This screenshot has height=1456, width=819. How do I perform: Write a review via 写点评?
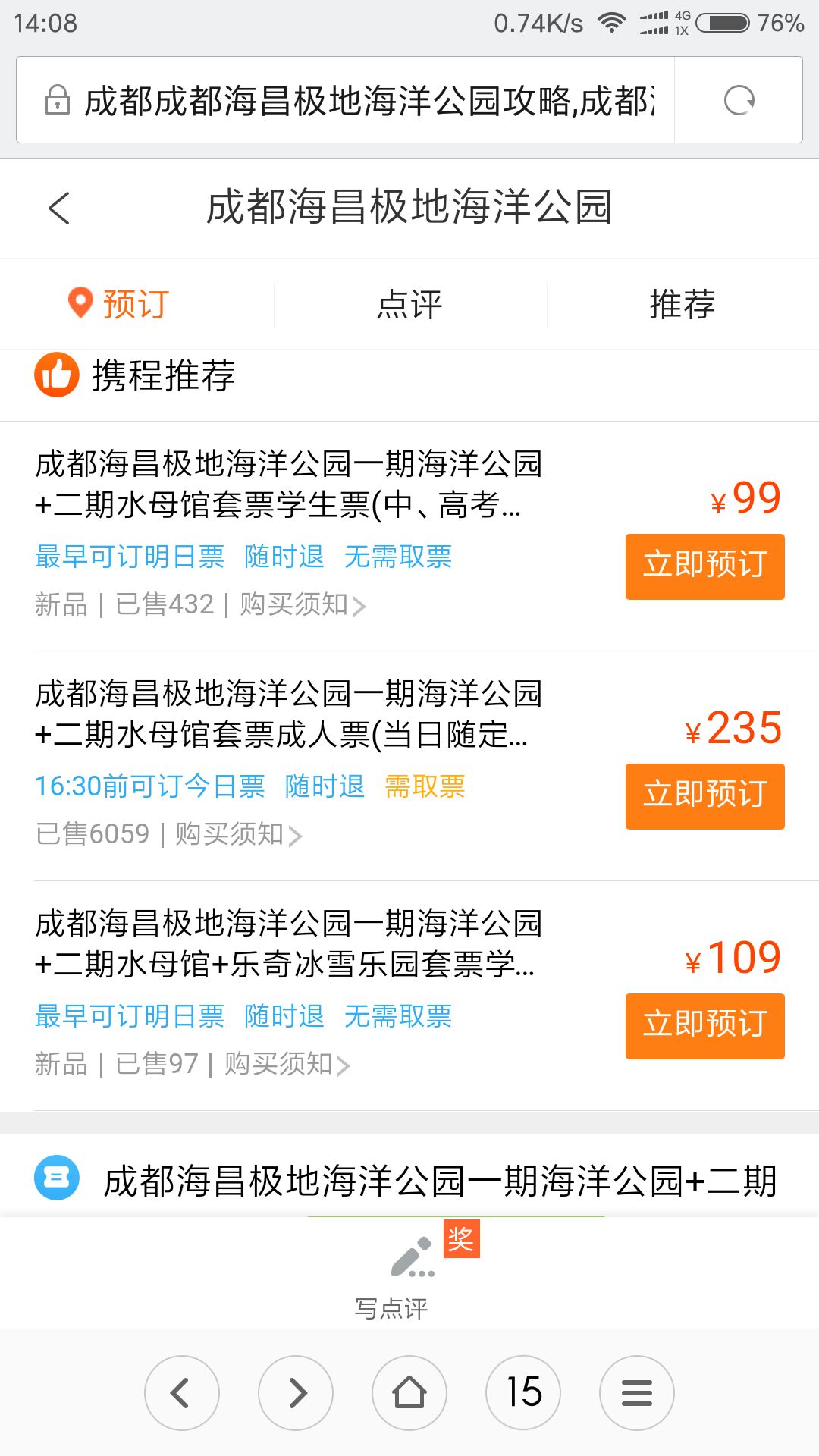point(409,1274)
